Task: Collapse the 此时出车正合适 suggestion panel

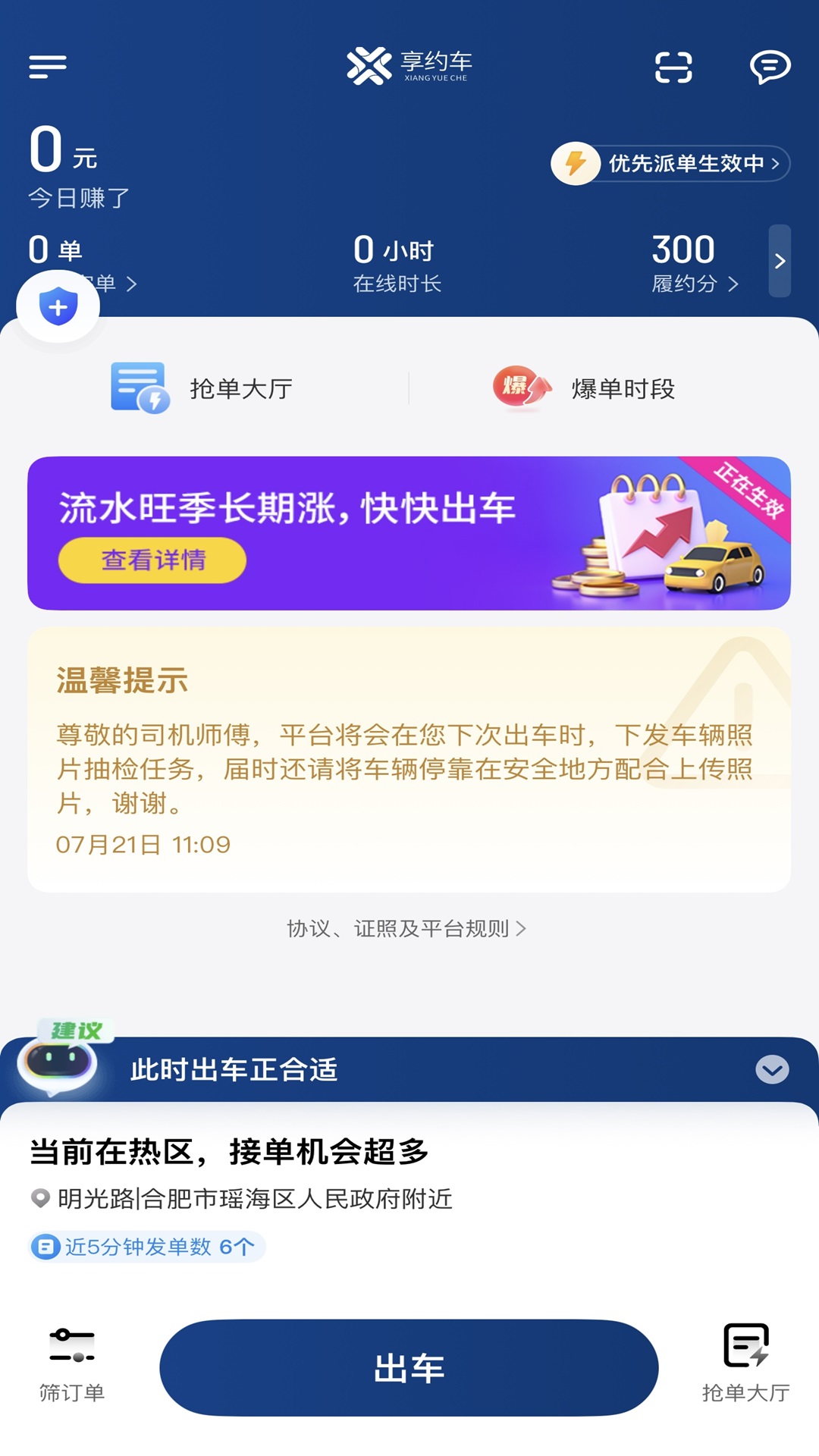Action: coord(770,1071)
